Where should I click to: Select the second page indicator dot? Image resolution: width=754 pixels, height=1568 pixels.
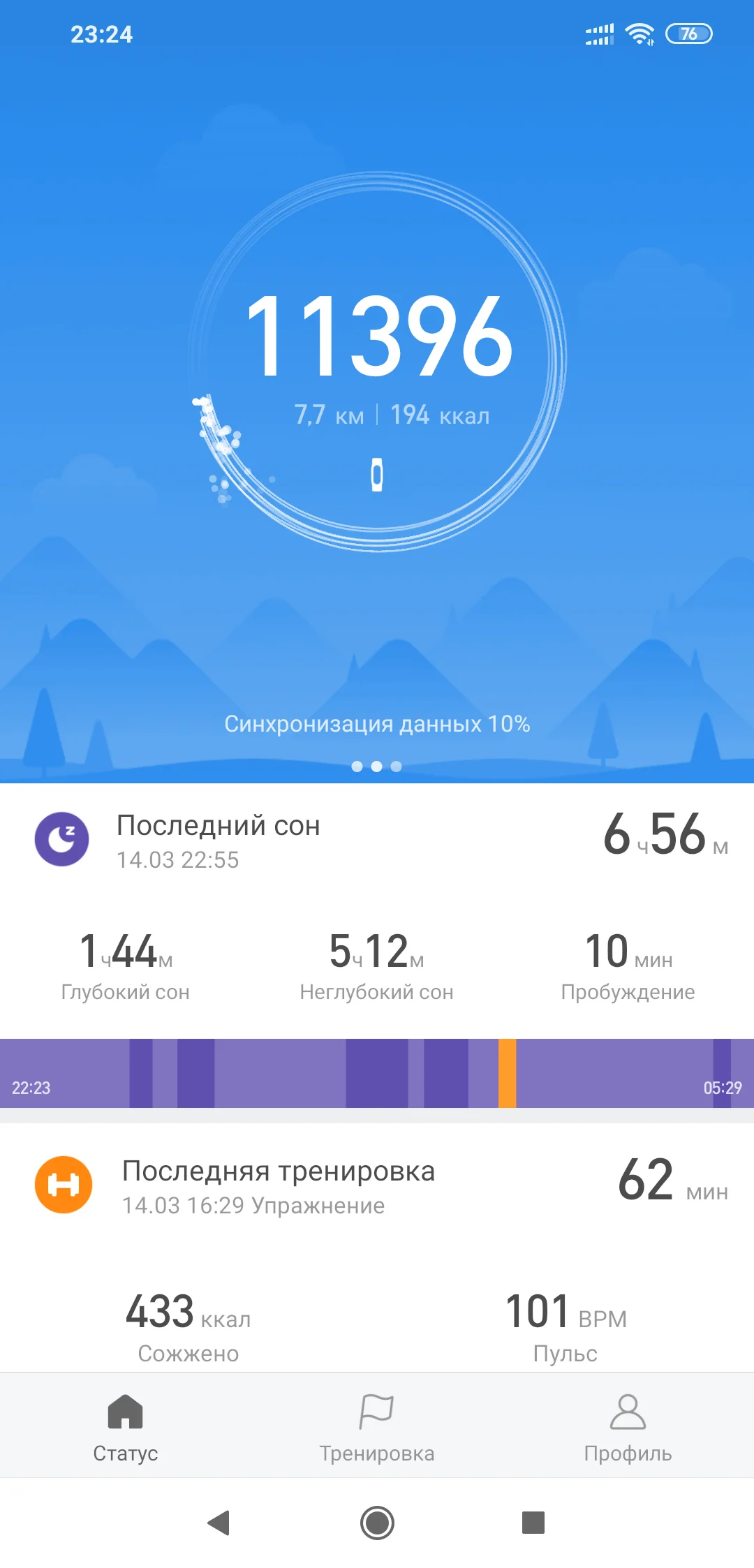click(x=377, y=767)
